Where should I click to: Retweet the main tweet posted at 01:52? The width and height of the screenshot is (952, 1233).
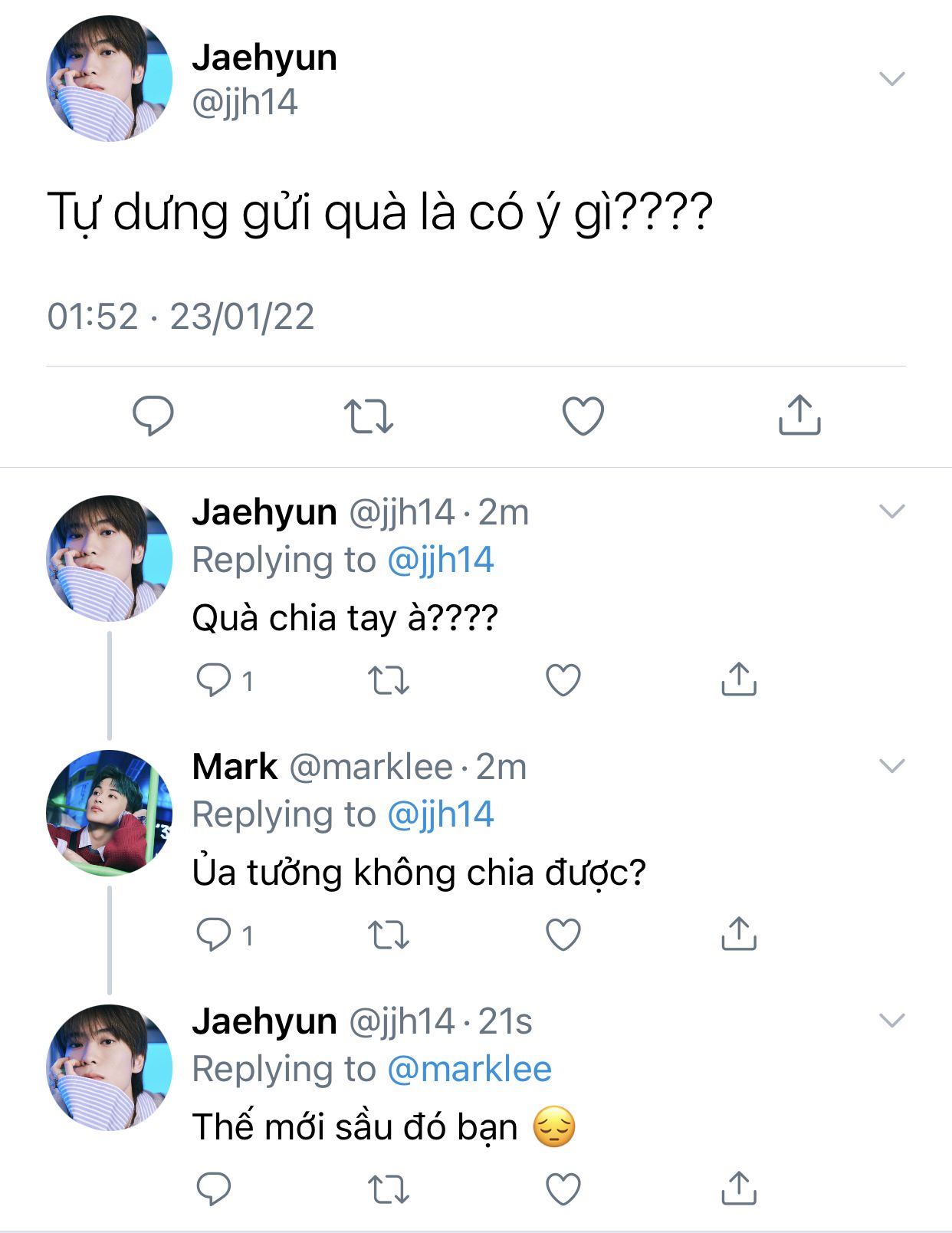point(368,416)
